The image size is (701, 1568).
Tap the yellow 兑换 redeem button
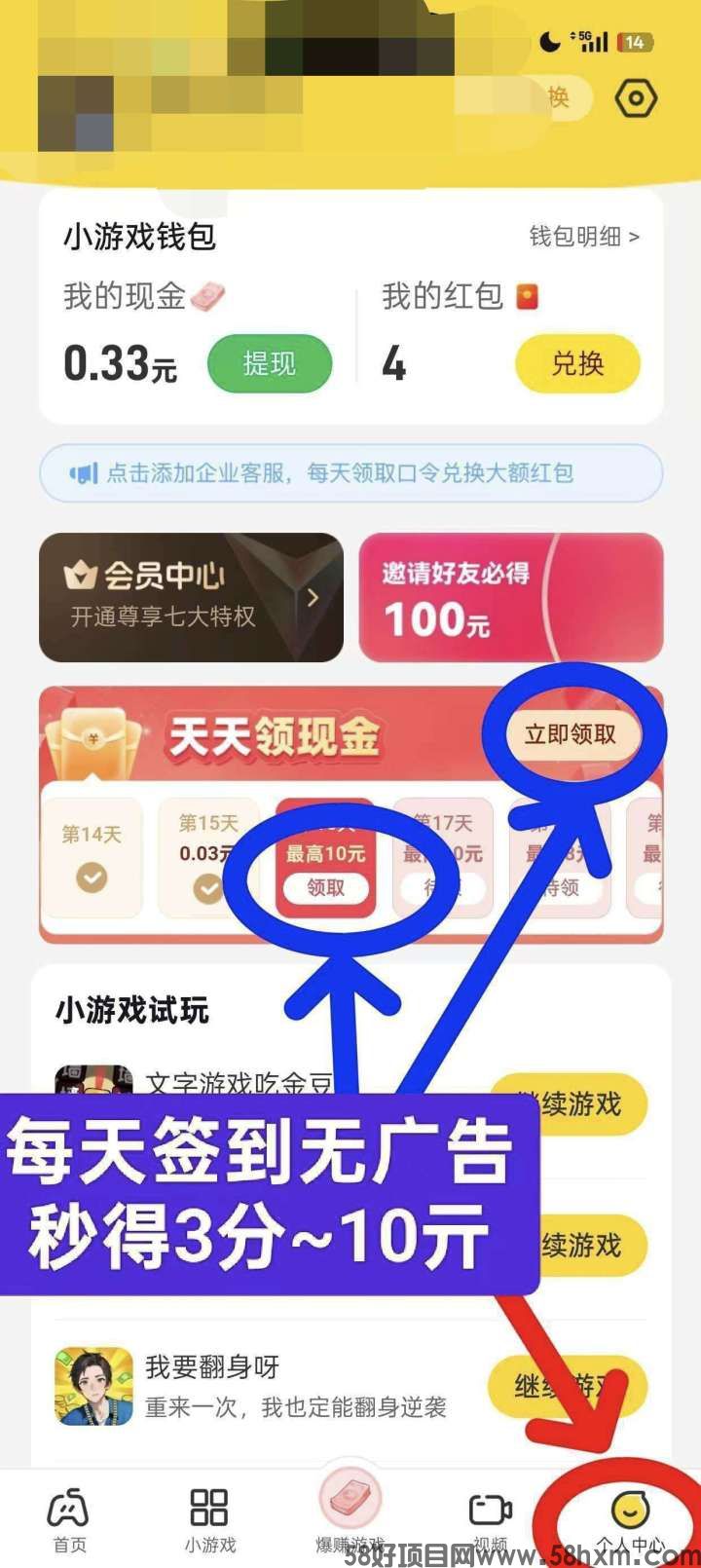click(x=577, y=364)
